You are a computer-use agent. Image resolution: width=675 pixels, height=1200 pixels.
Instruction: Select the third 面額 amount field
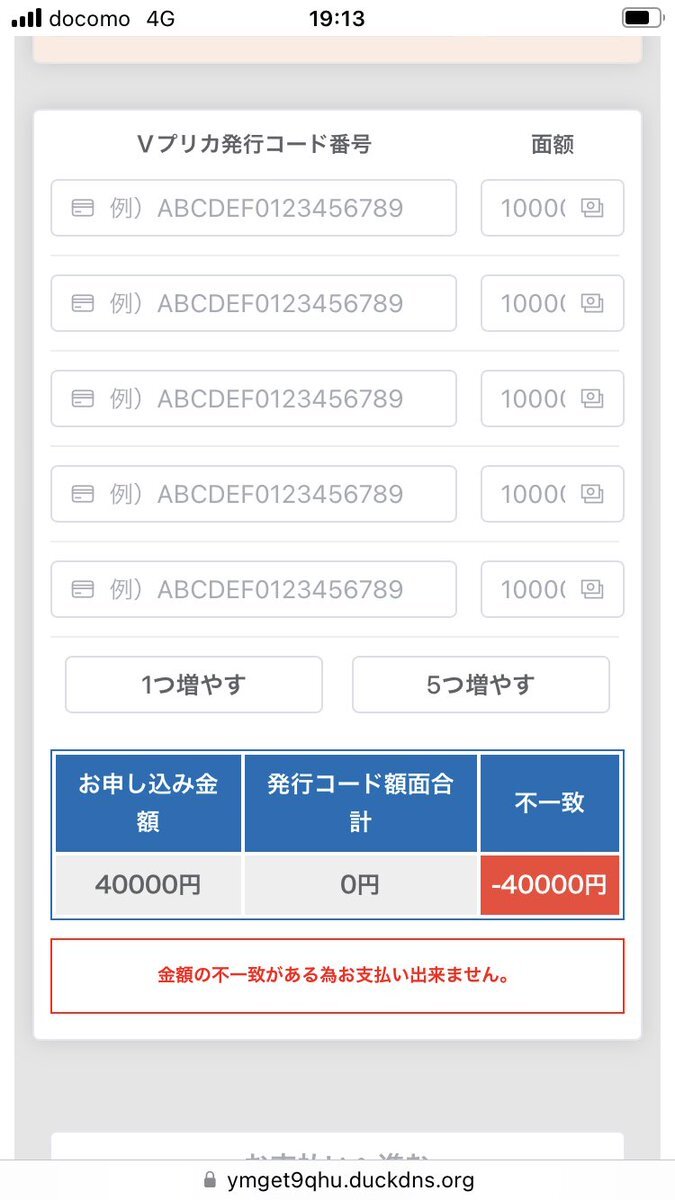[x=552, y=398]
